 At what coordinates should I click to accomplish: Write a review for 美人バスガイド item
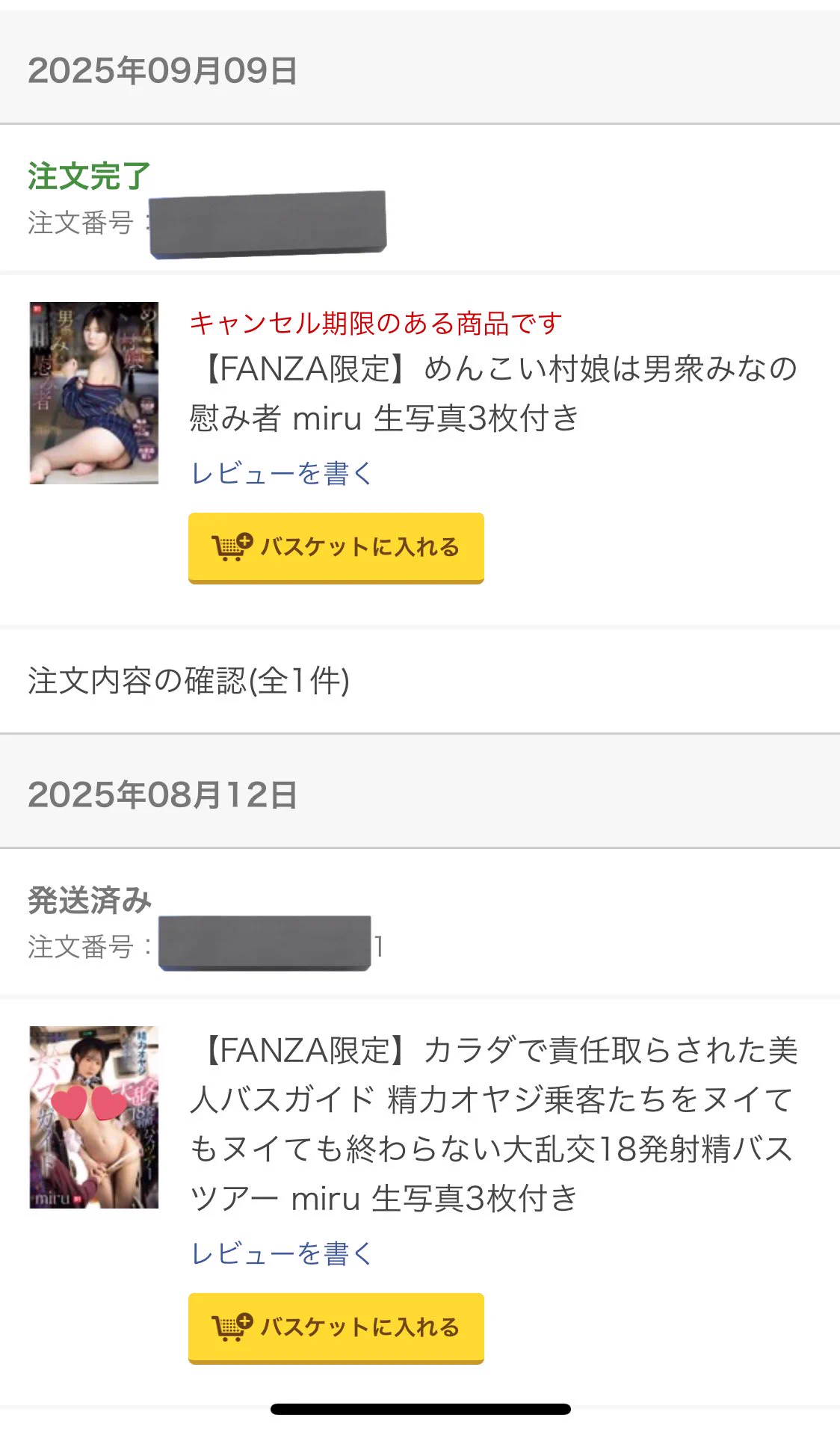281,1253
